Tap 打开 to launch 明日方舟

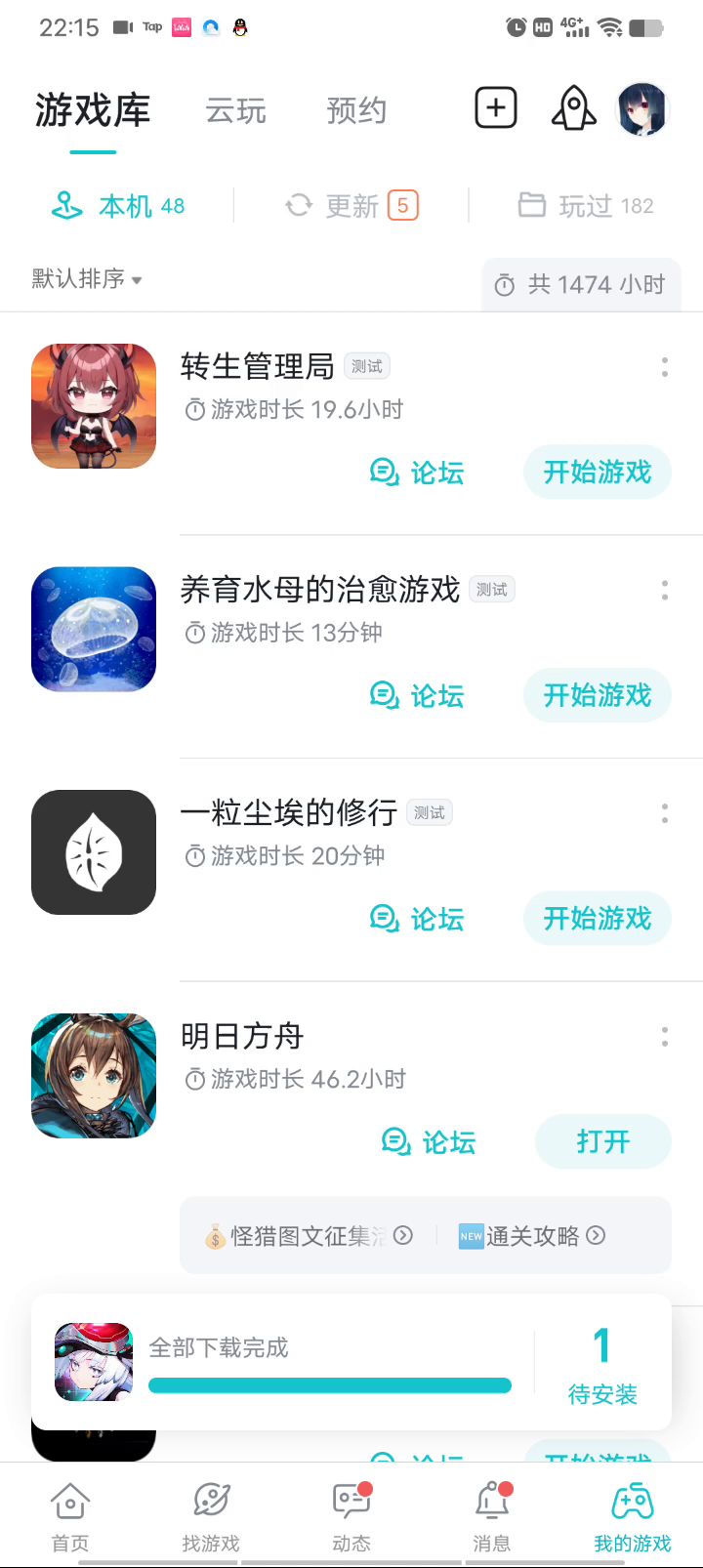pyautogui.click(x=602, y=1141)
